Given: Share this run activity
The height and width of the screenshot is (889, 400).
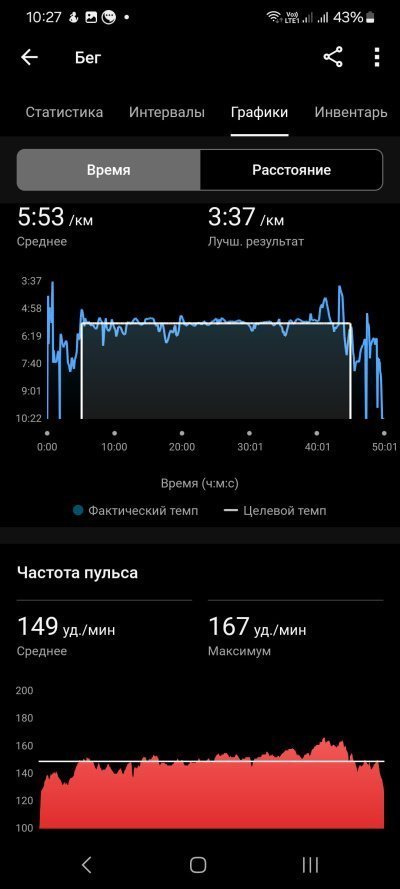Looking at the screenshot, I should tap(333, 57).
